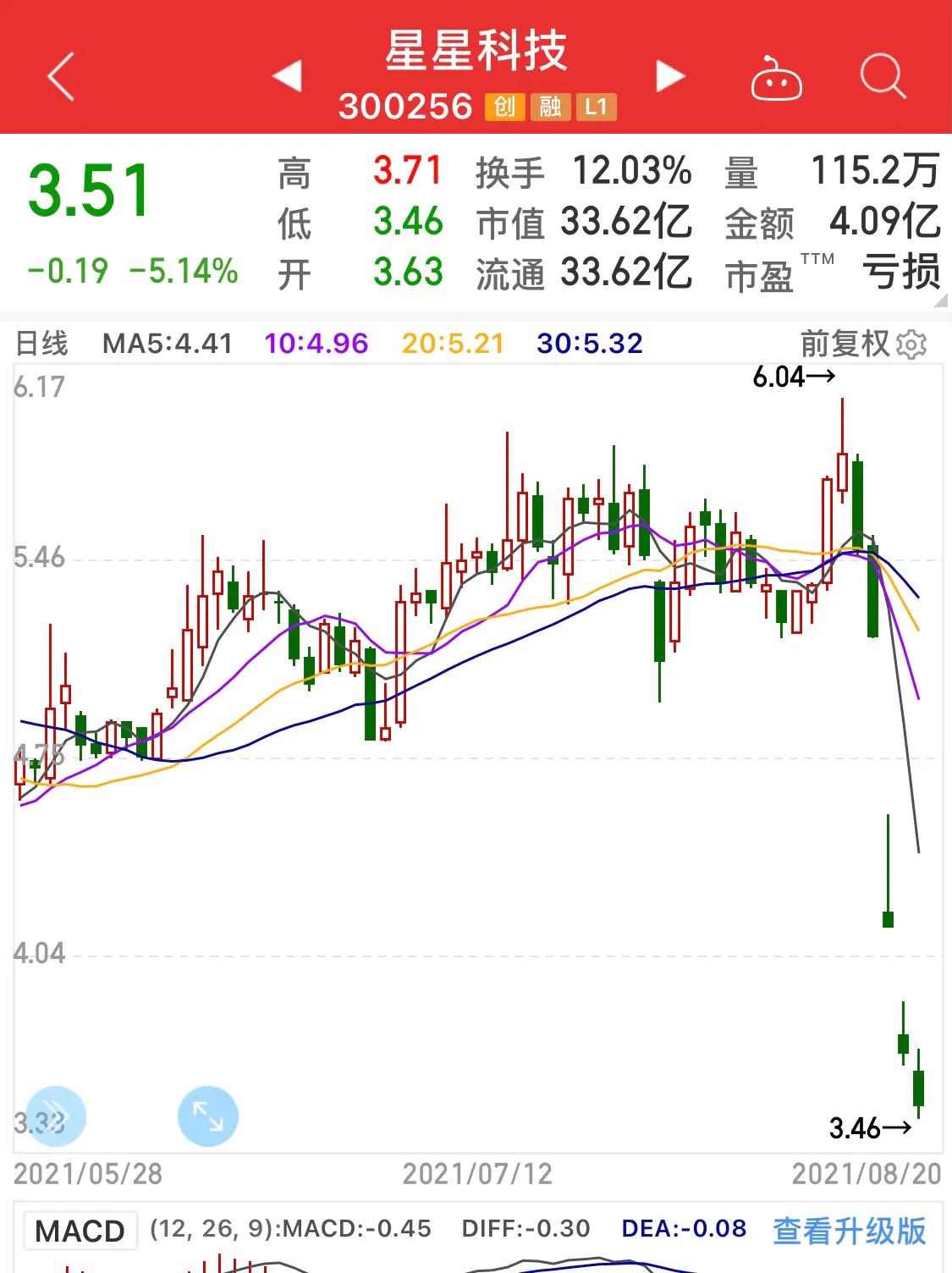Switch to the previous stock
This screenshot has height=1273, width=952.
pyautogui.click(x=288, y=76)
